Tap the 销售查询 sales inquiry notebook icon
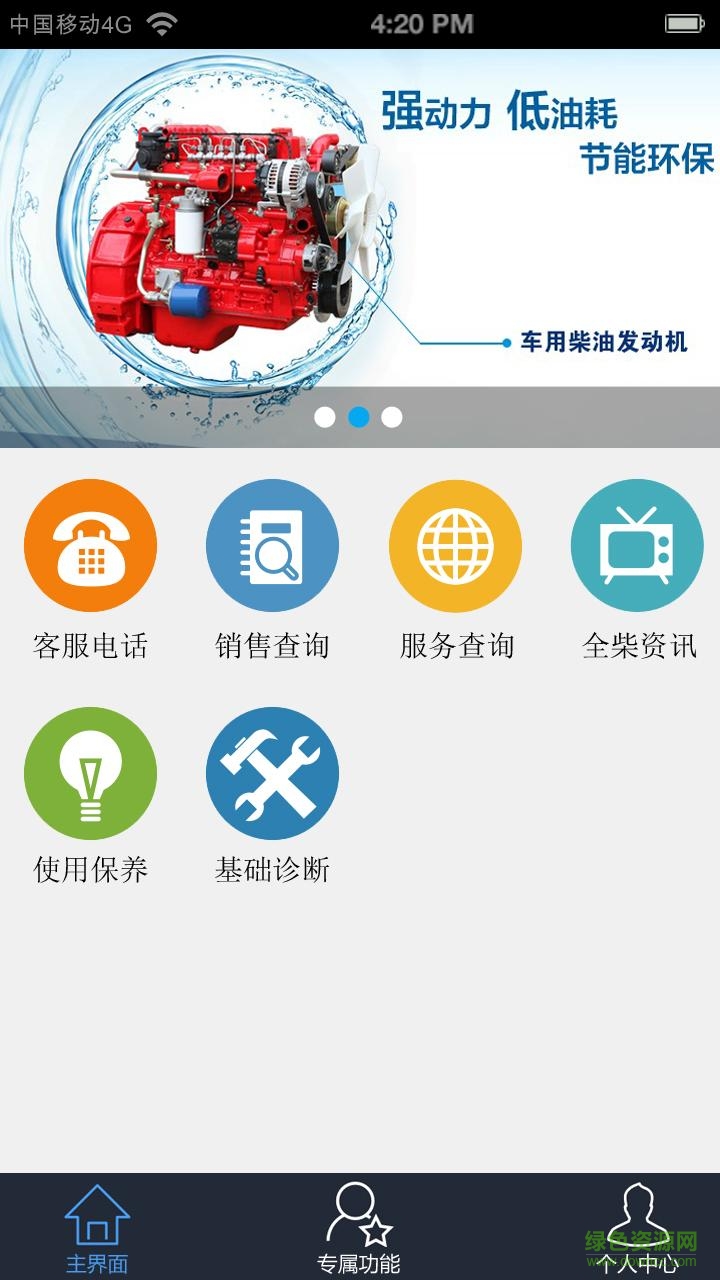The image size is (720, 1280). coord(272,545)
